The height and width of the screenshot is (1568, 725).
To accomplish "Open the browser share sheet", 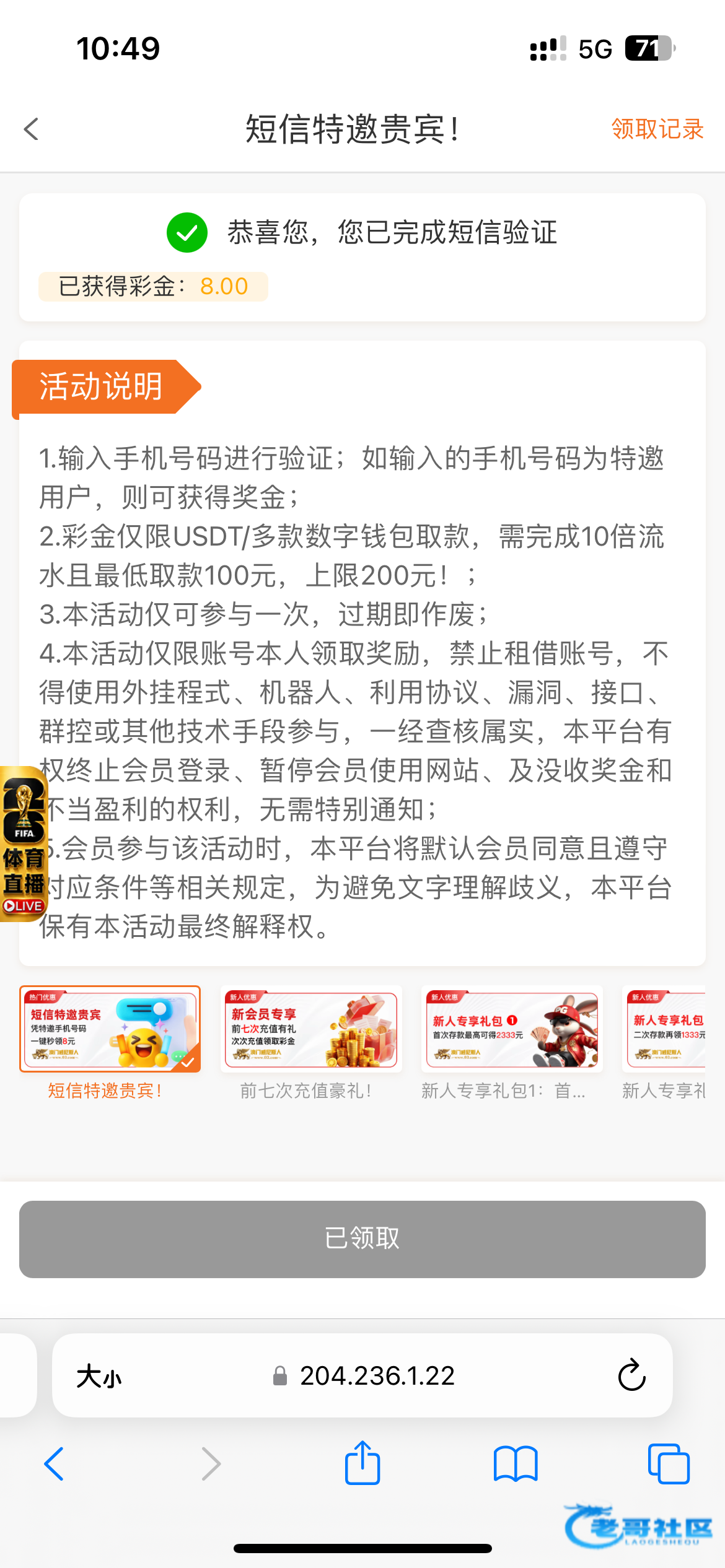I will pos(362,1463).
